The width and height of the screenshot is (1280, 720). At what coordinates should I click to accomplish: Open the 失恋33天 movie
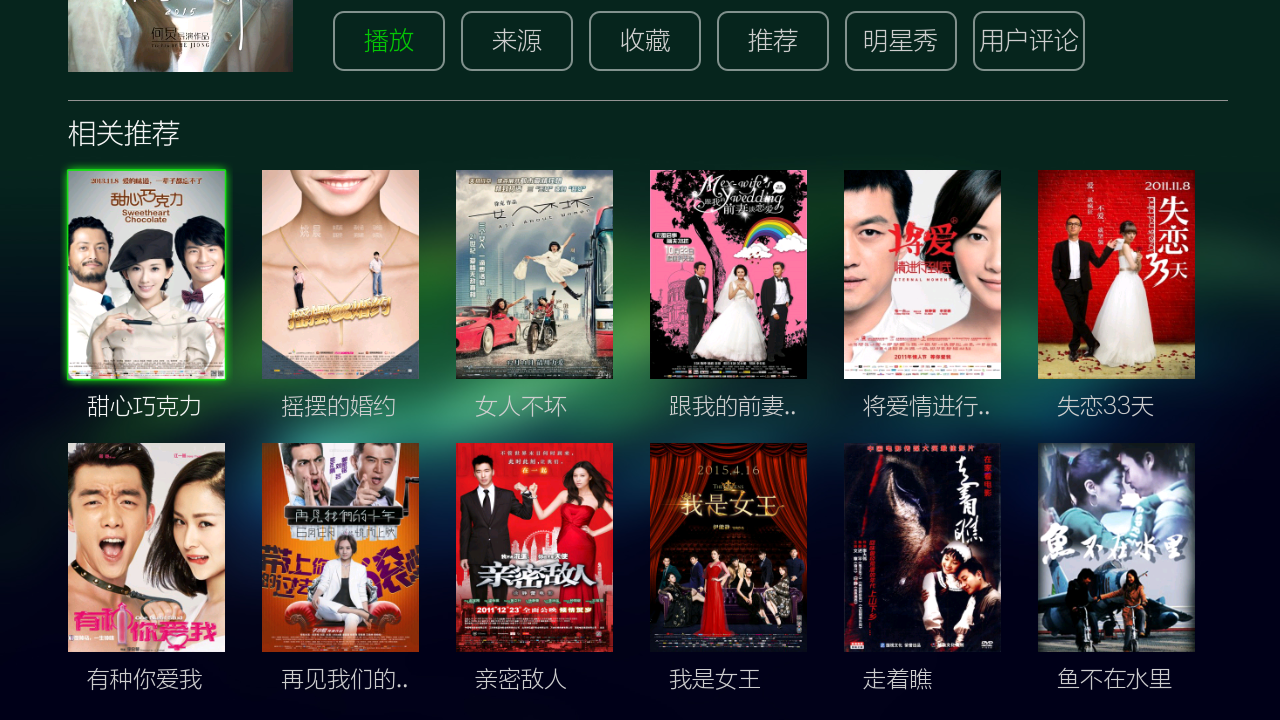point(1116,275)
